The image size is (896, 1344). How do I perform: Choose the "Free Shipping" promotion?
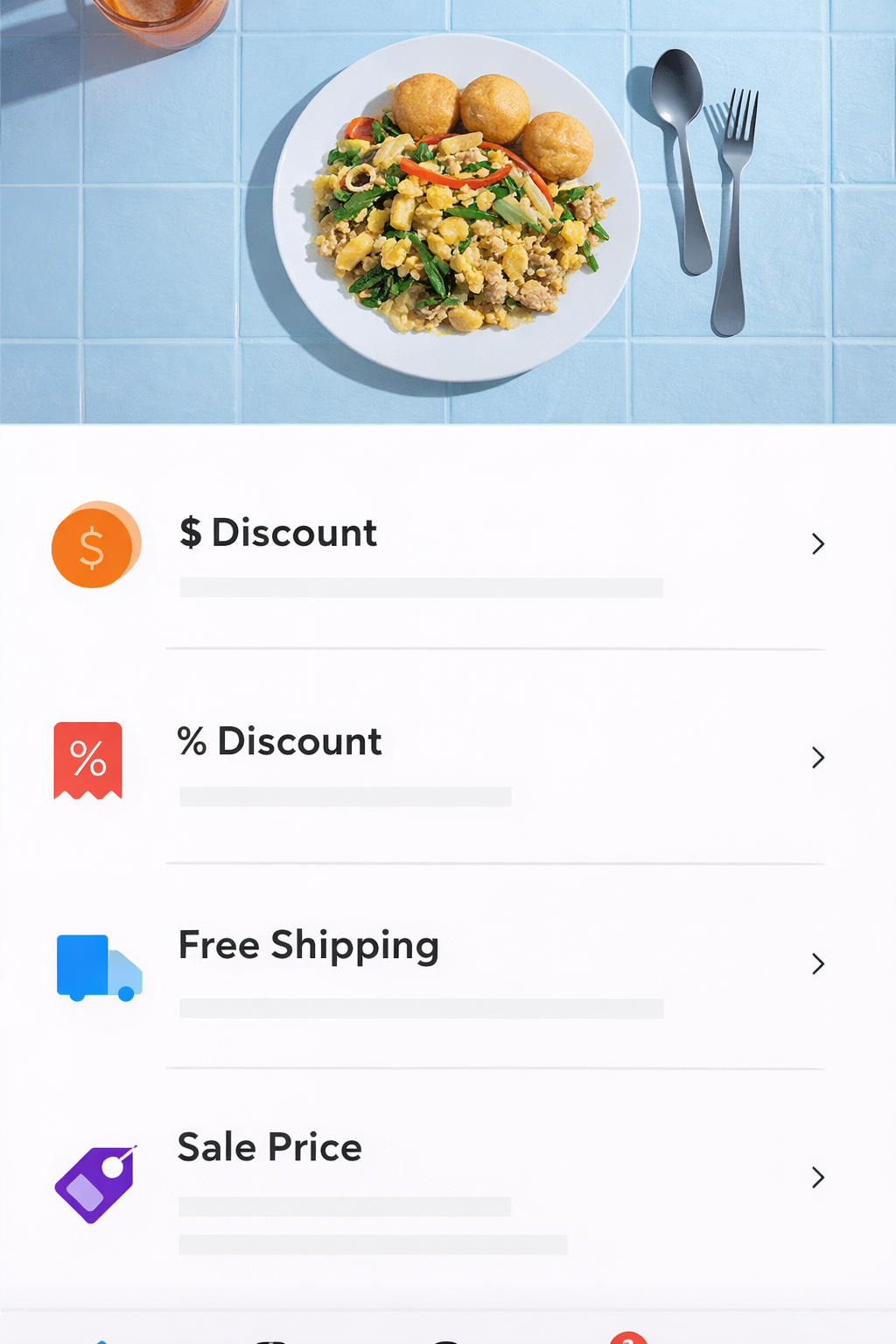[x=308, y=945]
